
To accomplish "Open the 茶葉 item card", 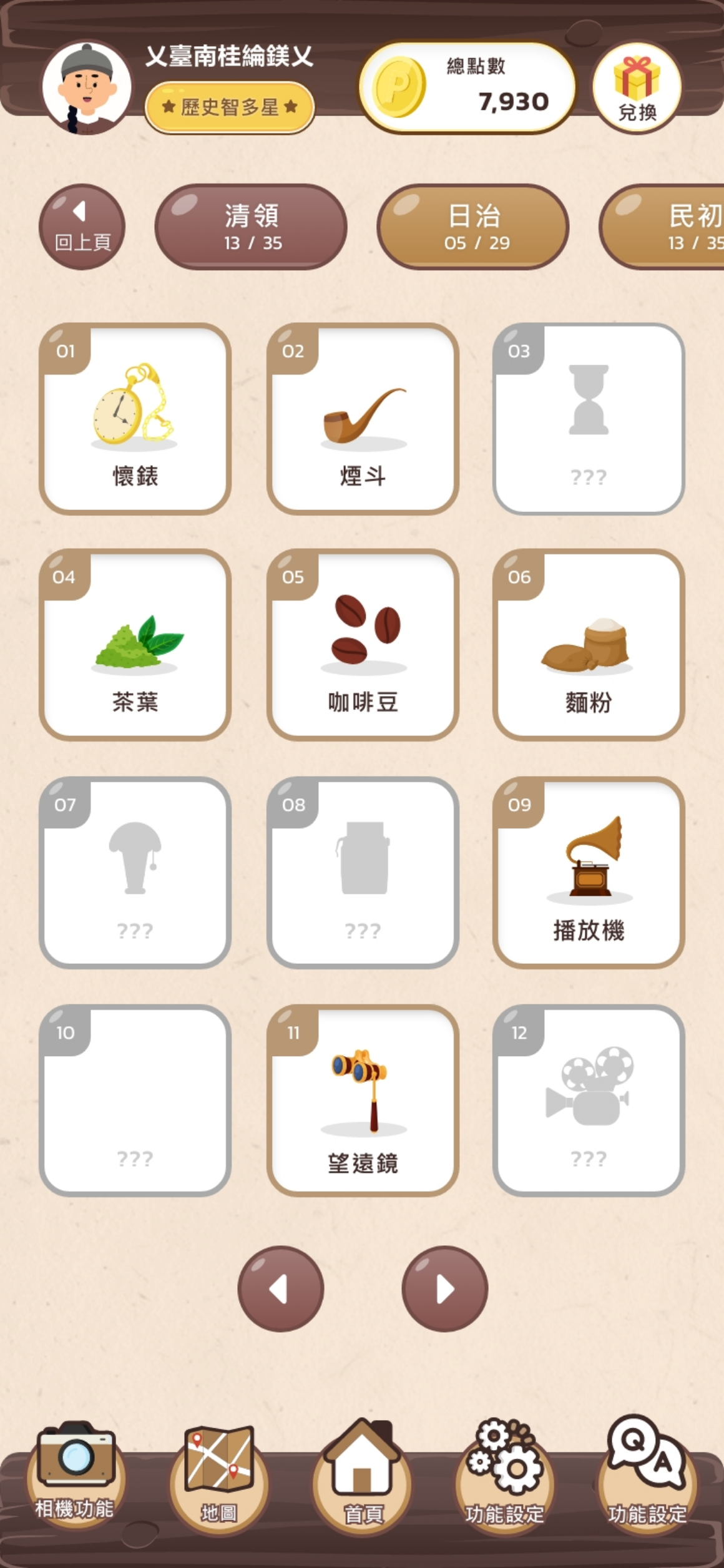I will coord(135,645).
